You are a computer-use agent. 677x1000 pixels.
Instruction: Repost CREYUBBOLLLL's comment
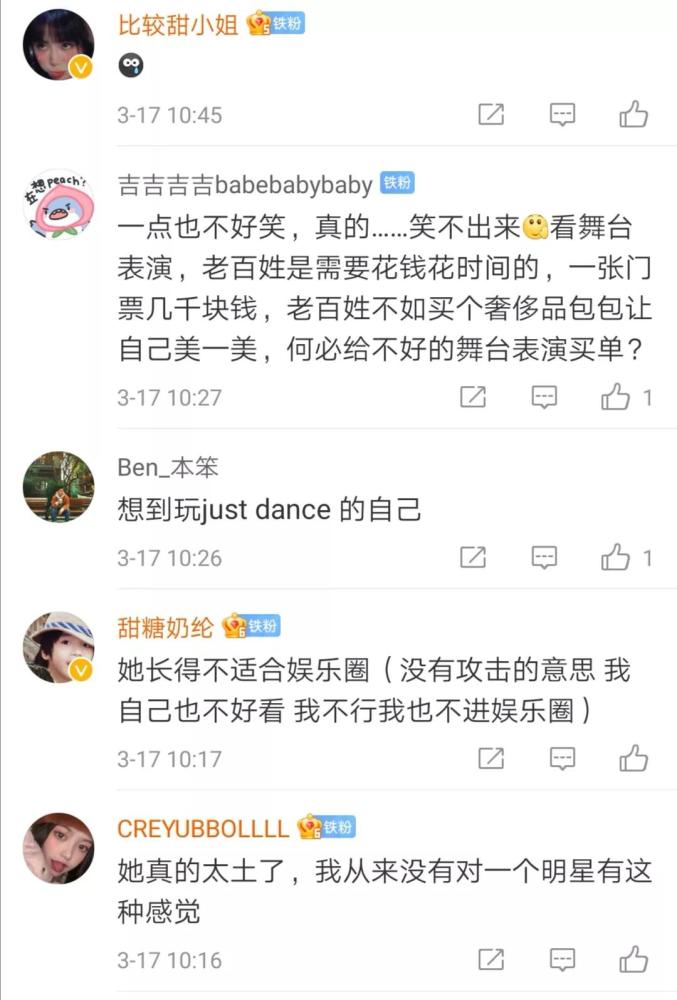(491, 961)
